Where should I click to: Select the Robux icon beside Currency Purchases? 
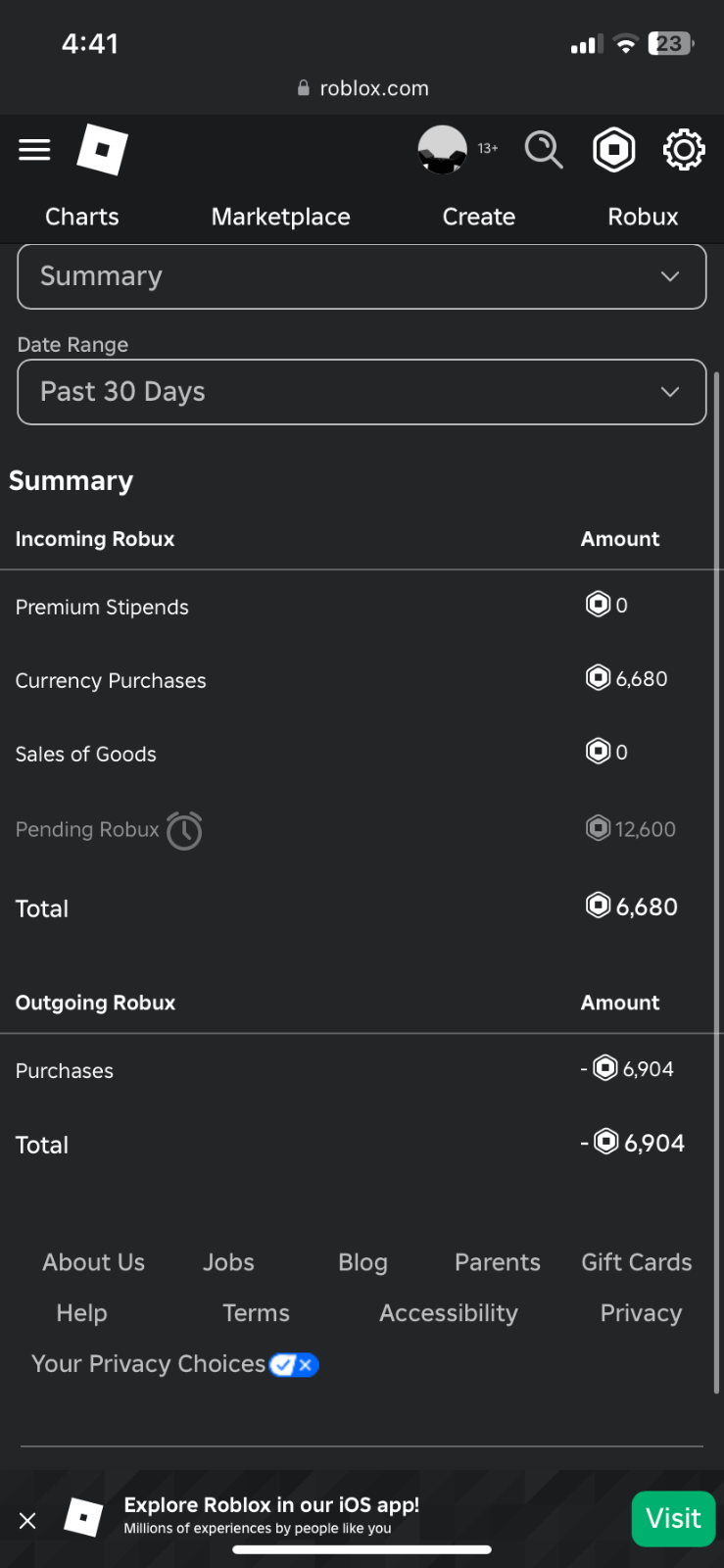pyautogui.click(x=598, y=677)
